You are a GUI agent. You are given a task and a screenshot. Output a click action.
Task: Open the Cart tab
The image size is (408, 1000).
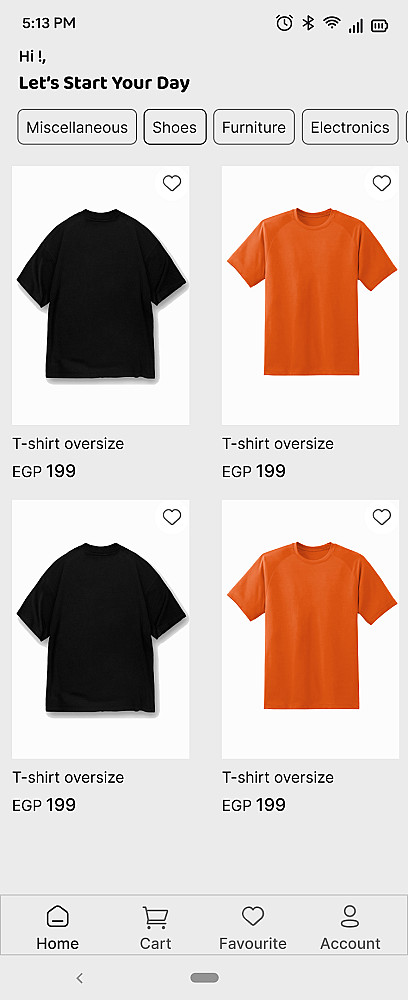(156, 927)
